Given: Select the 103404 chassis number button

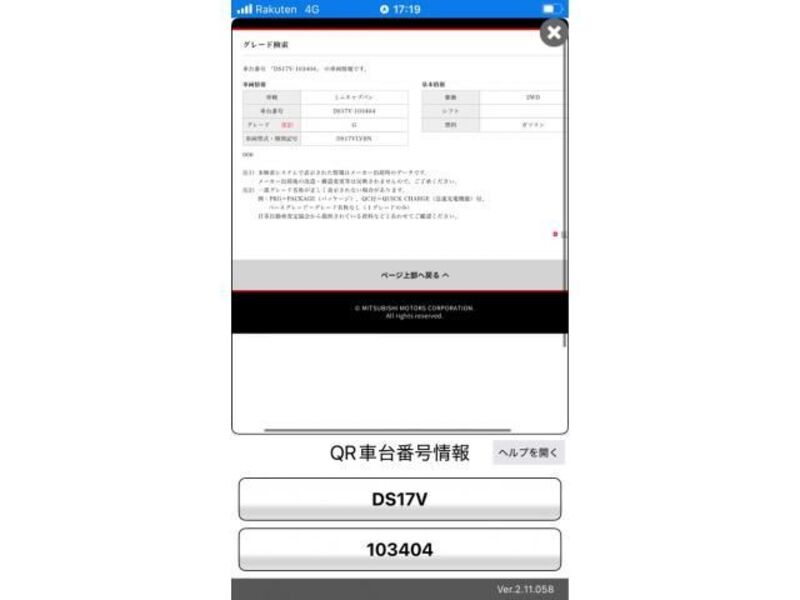Looking at the screenshot, I should coord(400,550).
